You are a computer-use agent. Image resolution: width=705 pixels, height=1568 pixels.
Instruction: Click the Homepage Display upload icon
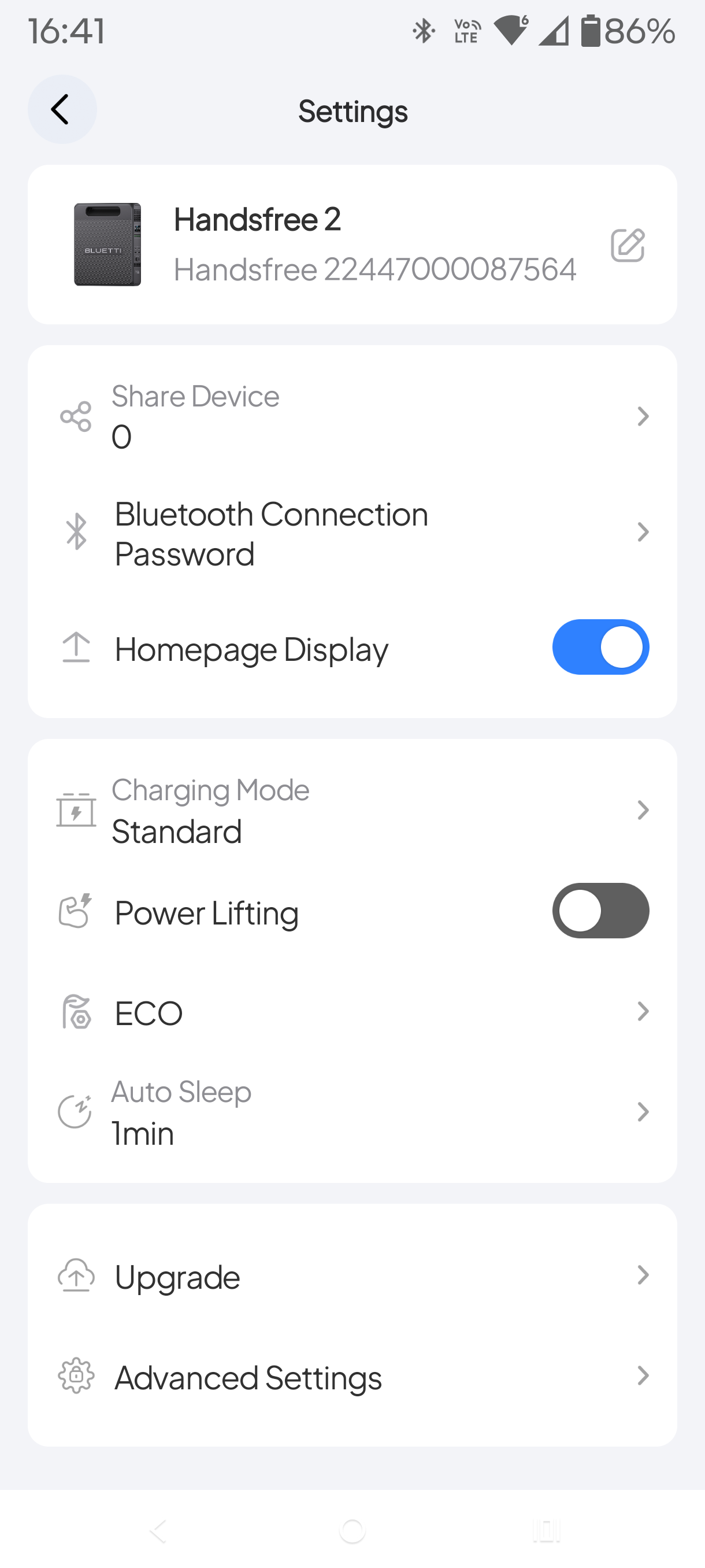coord(76,647)
